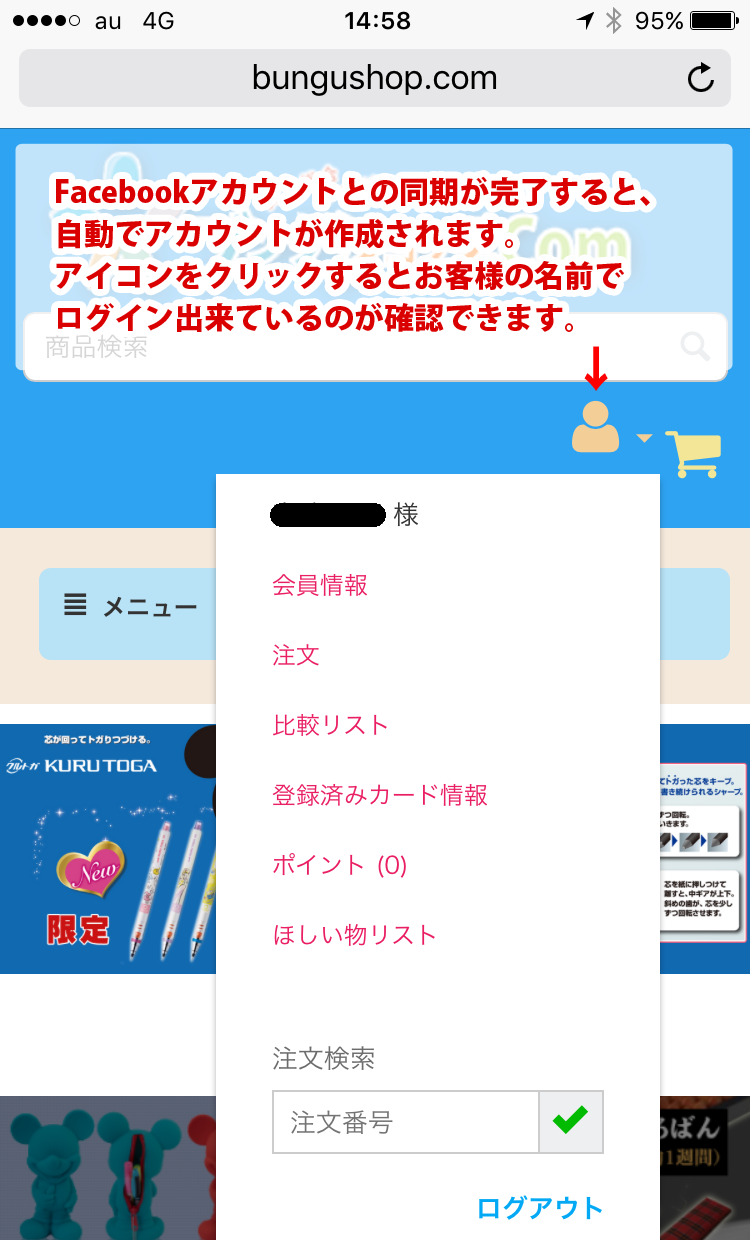Viewport: 750px width, 1240px height.
Task: Tap ログアウト to log out
Action: click(x=540, y=1208)
